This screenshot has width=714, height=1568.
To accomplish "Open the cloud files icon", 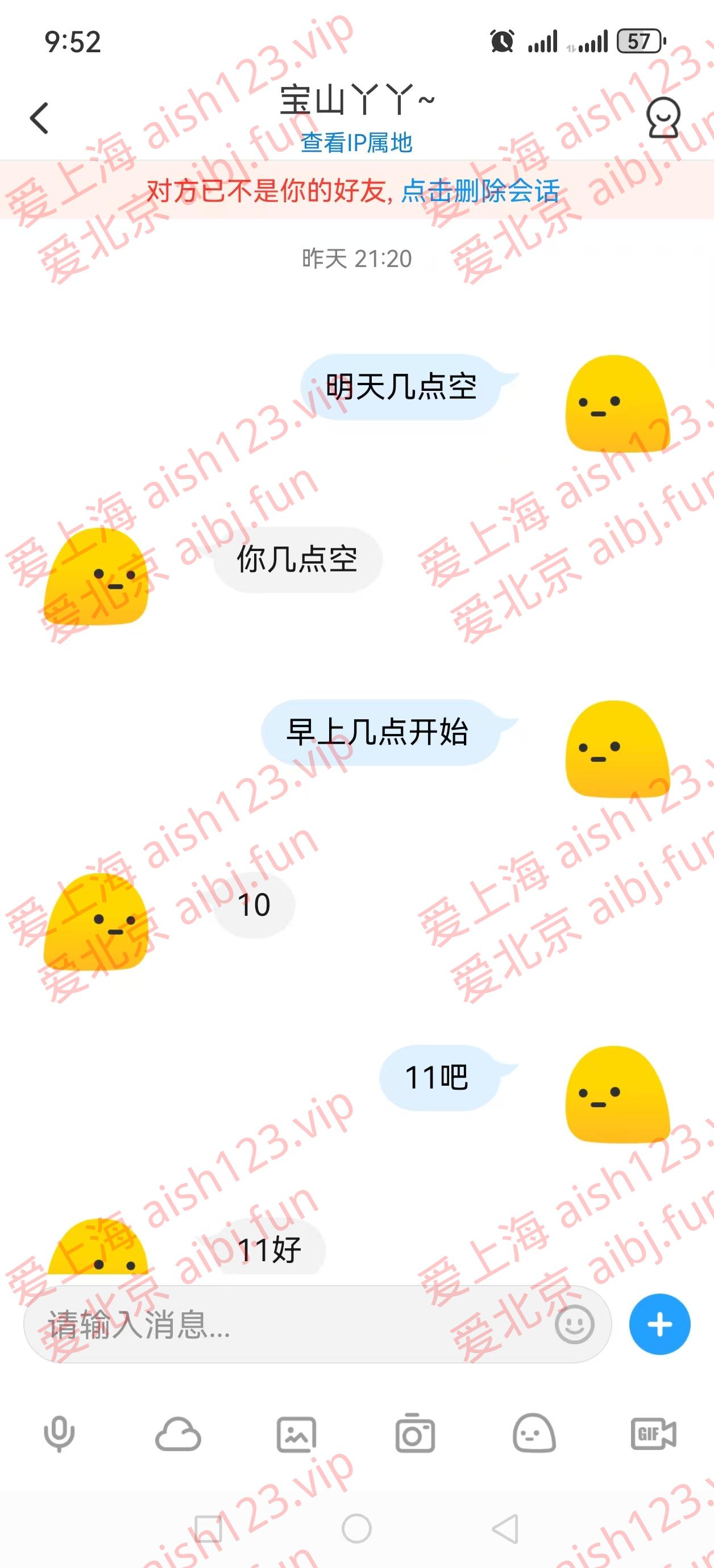I will click(178, 1434).
